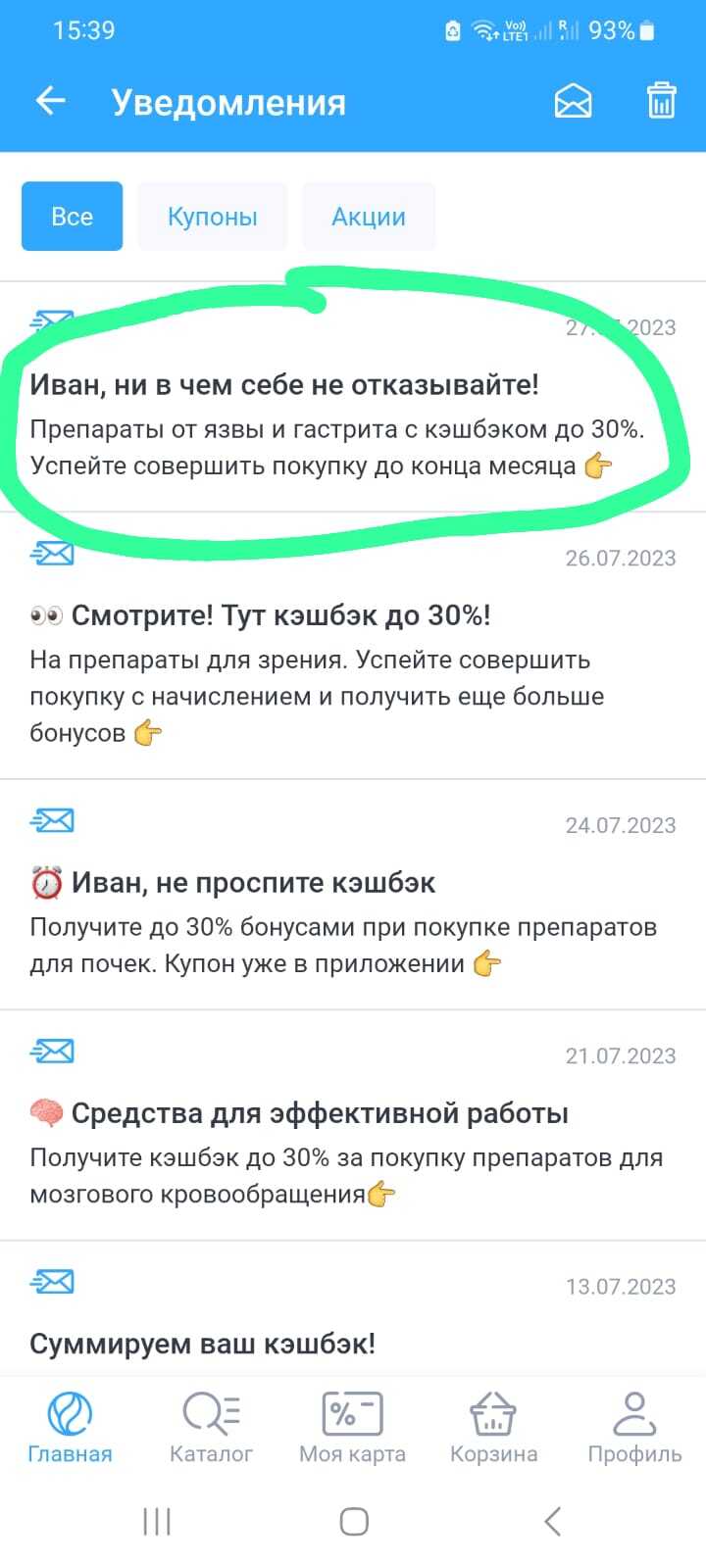This screenshot has width=706, height=1568.
Task: Open the Каталог tab
Action: [211, 1428]
